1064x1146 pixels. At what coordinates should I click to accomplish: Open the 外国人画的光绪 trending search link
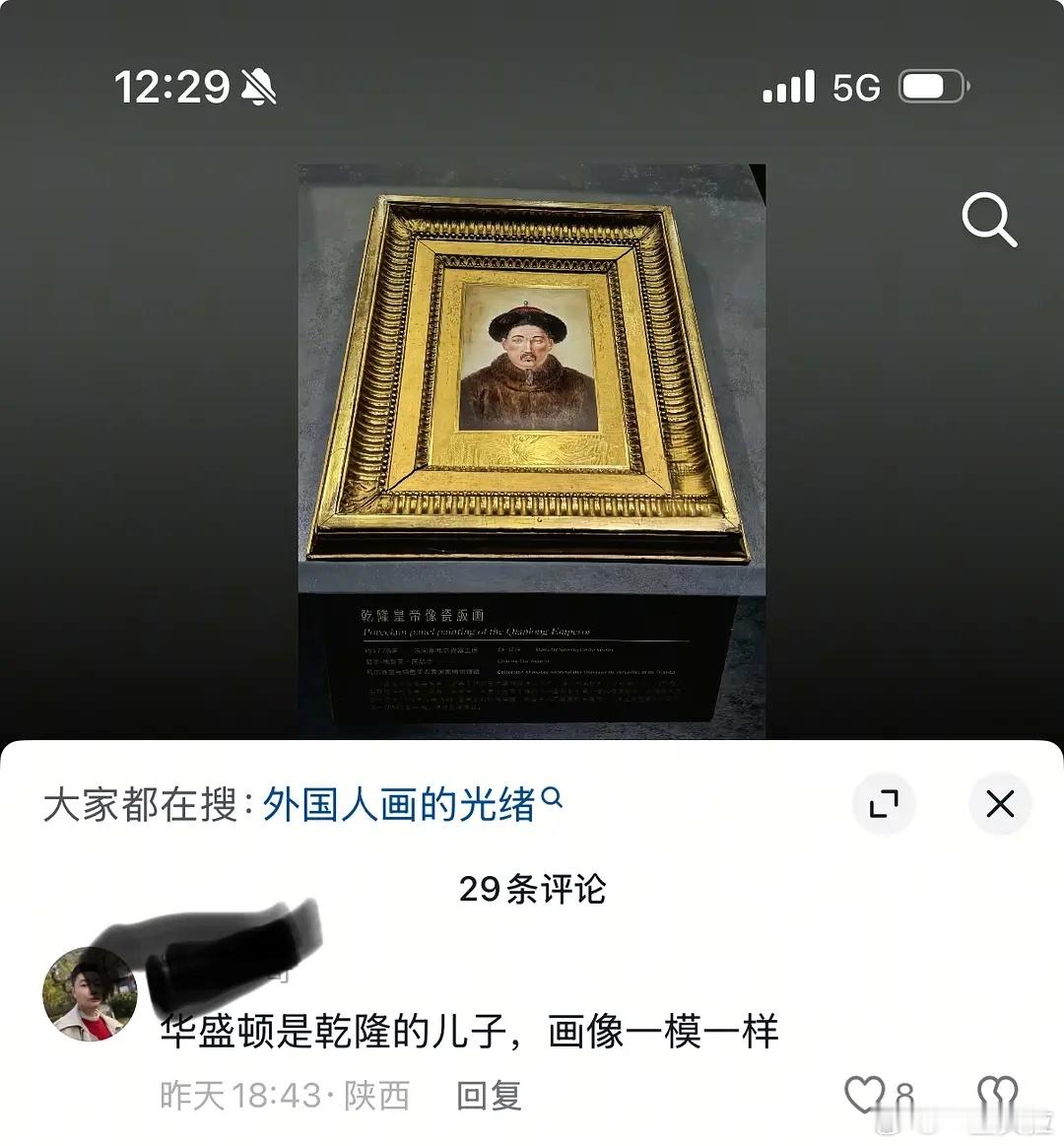coord(399,803)
